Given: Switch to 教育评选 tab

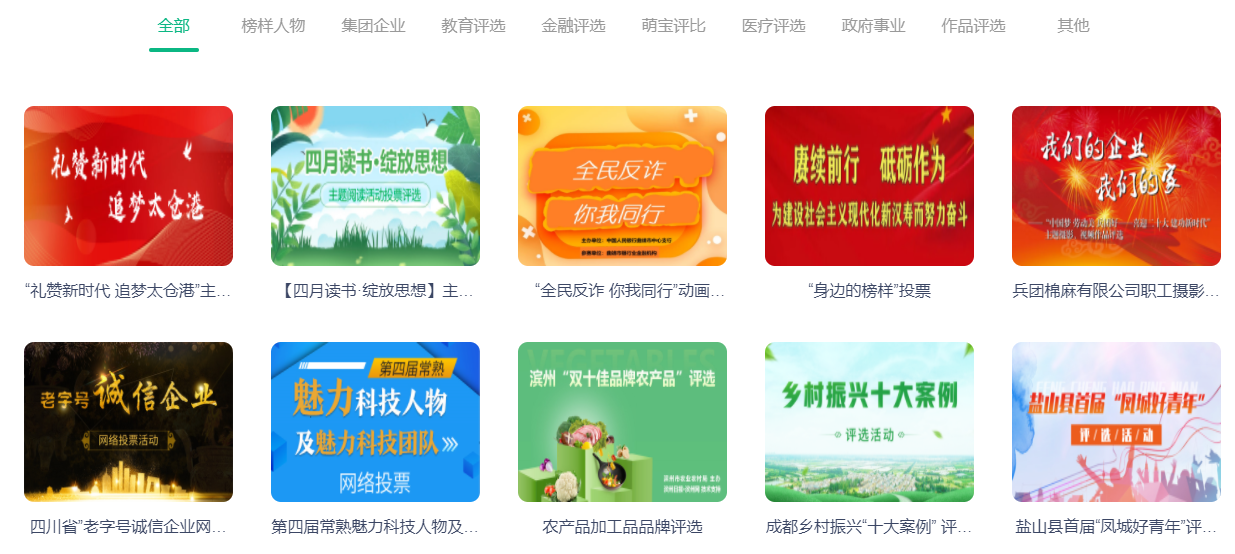Looking at the screenshot, I should pos(473,26).
